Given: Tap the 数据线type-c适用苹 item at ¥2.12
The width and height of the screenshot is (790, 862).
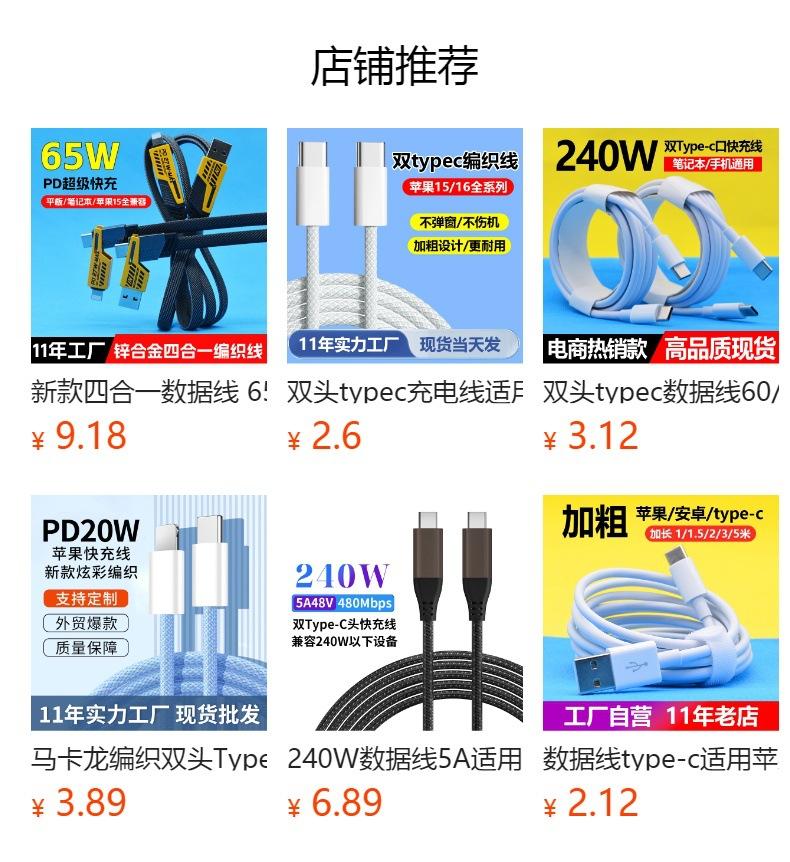Looking at the screenshot, I should point(661,612).
